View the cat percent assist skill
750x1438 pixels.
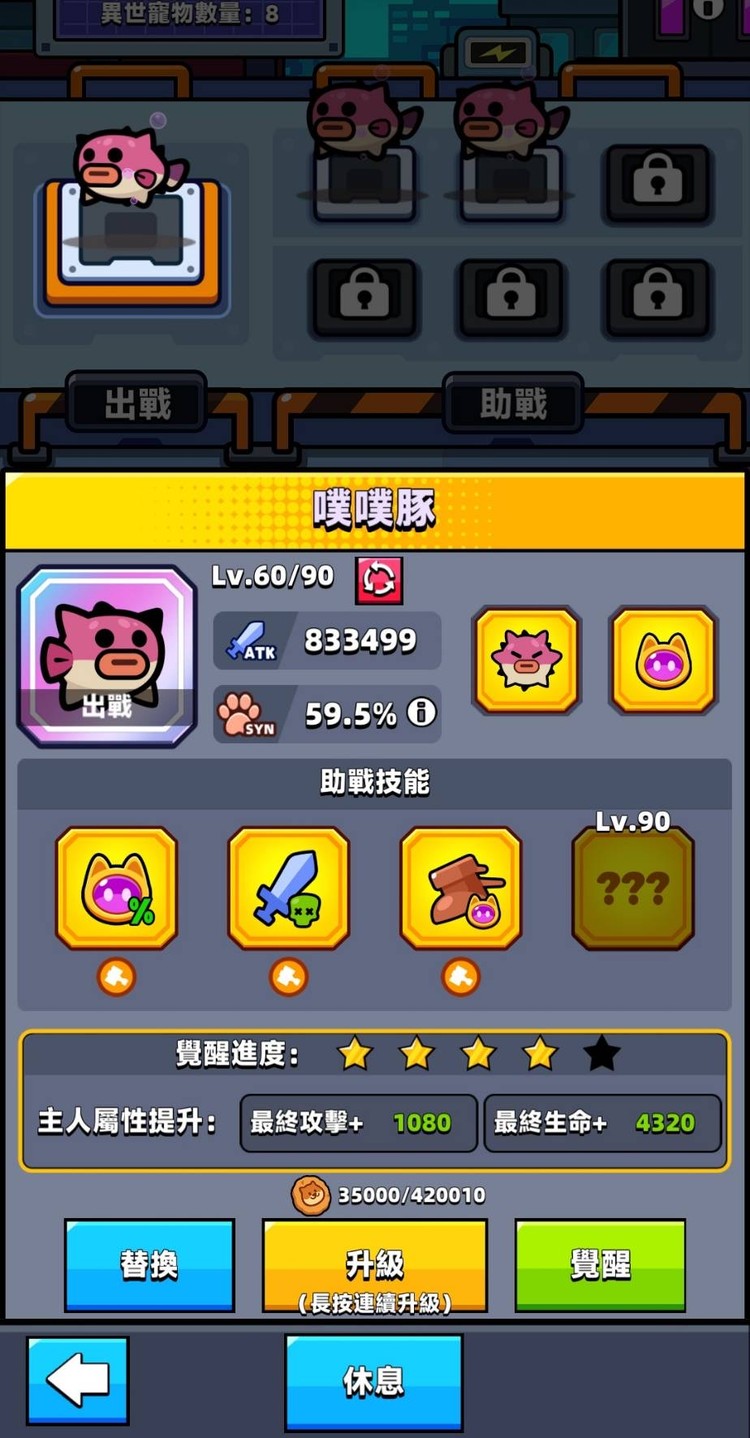116,887
